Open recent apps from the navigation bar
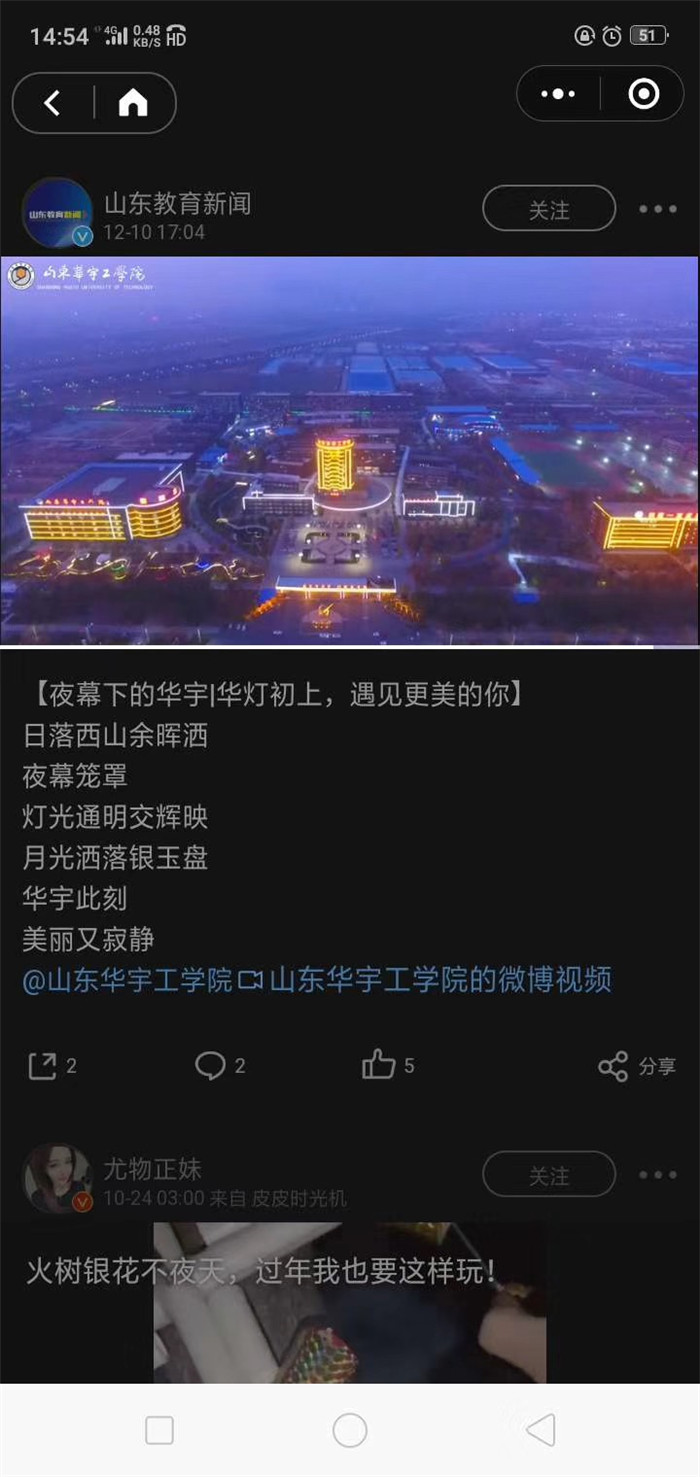Image resolution: width=700 pixels, height=1477 pixels. tap(159, 1430)
